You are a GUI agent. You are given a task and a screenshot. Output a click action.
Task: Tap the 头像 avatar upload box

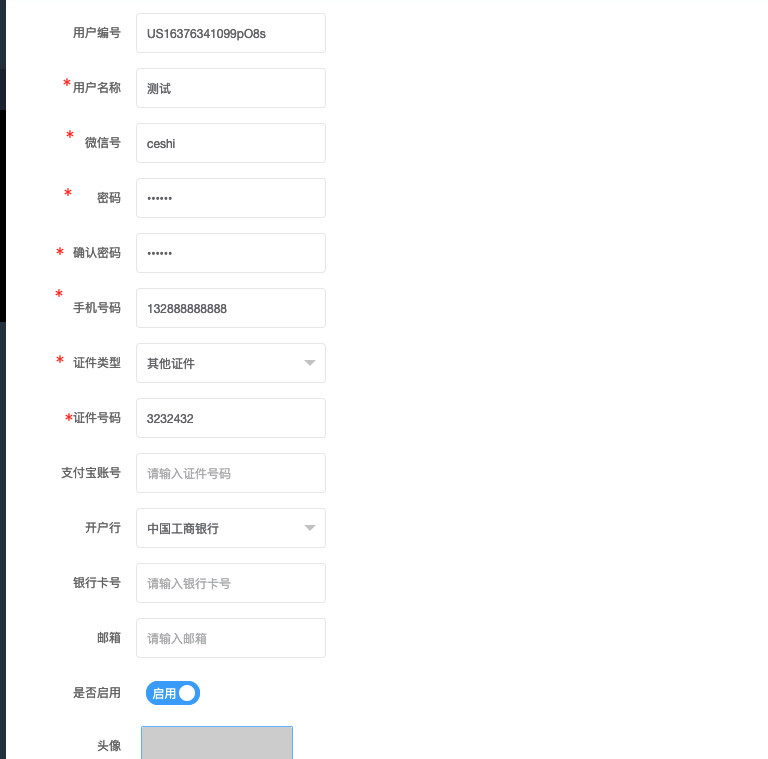(x=217, y=743)
